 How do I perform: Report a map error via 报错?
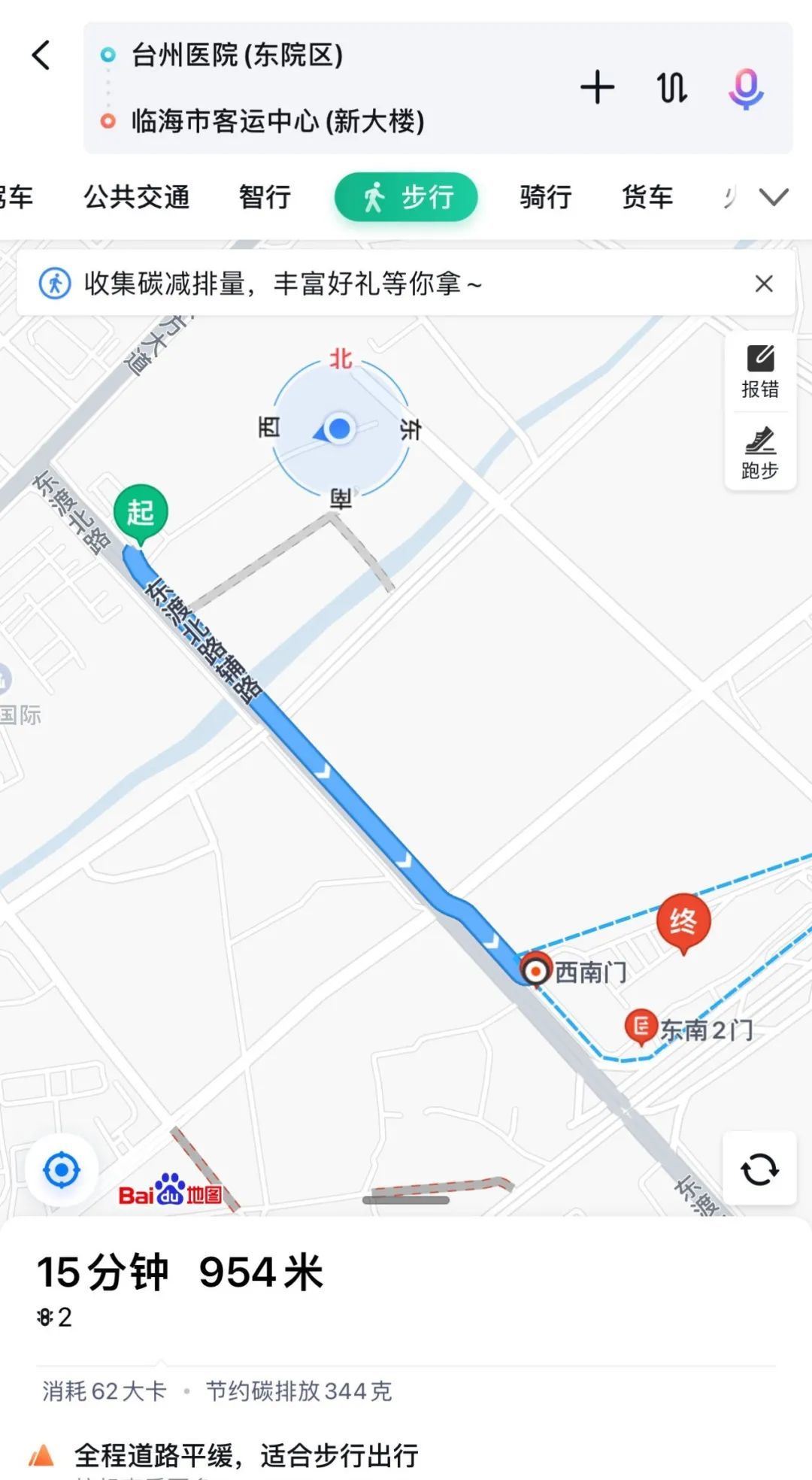pyautogui.click(x=760, y=372)
